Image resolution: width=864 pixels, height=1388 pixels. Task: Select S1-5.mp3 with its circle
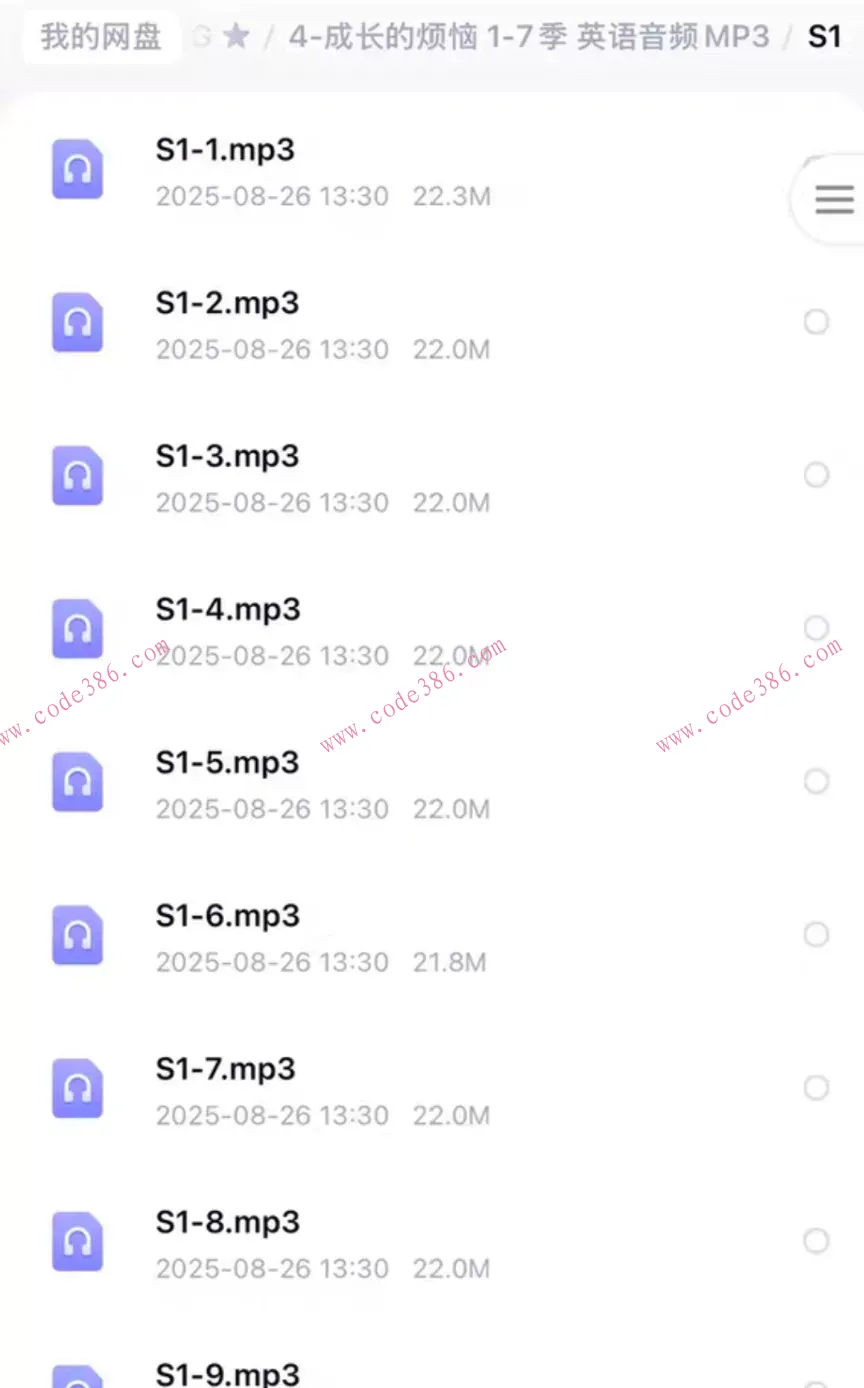tap(816, 781)
